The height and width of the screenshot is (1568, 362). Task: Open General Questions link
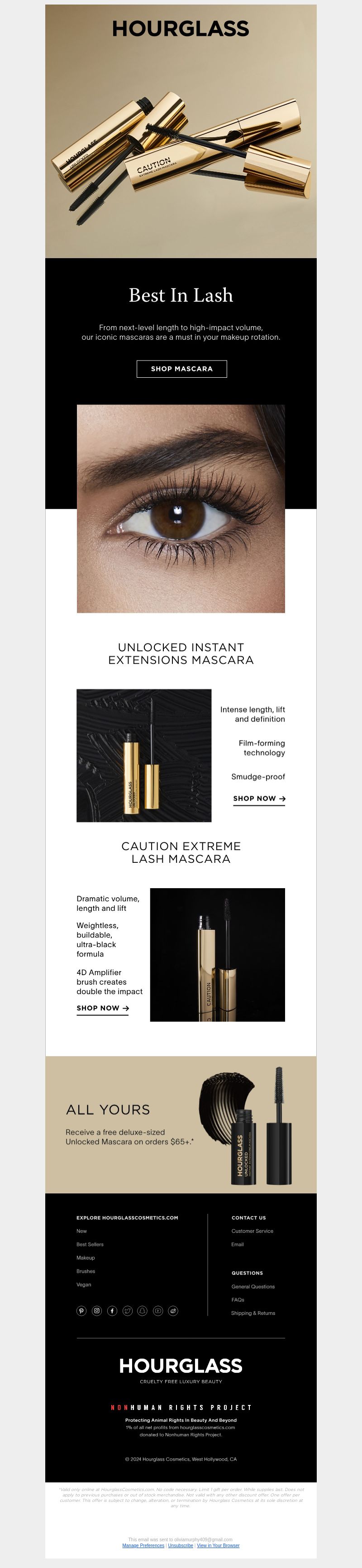click(253, 1287)
